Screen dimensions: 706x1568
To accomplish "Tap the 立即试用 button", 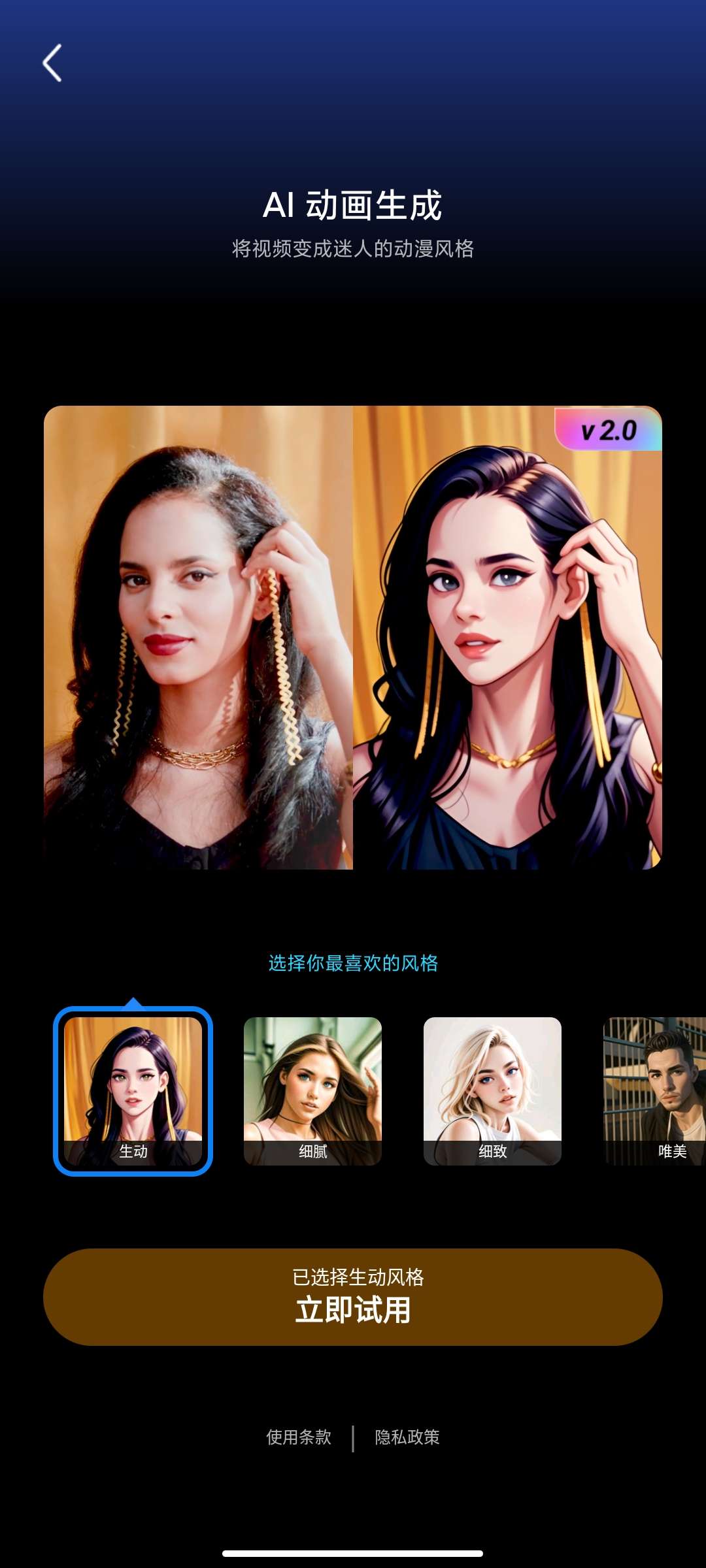I will coord(353,1297).
